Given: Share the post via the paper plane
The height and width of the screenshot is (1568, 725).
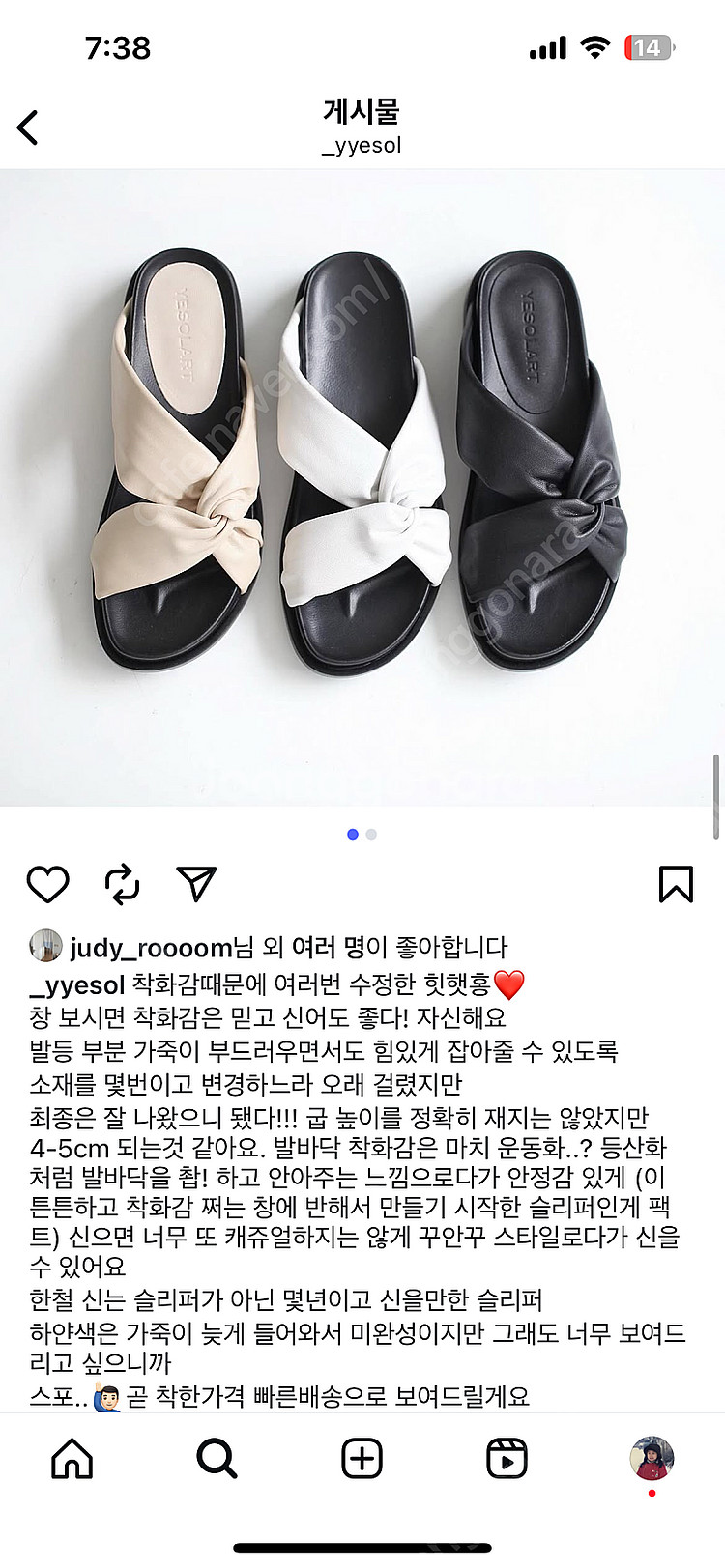Looking at the screenshot, I should click(x=196, y=883).
